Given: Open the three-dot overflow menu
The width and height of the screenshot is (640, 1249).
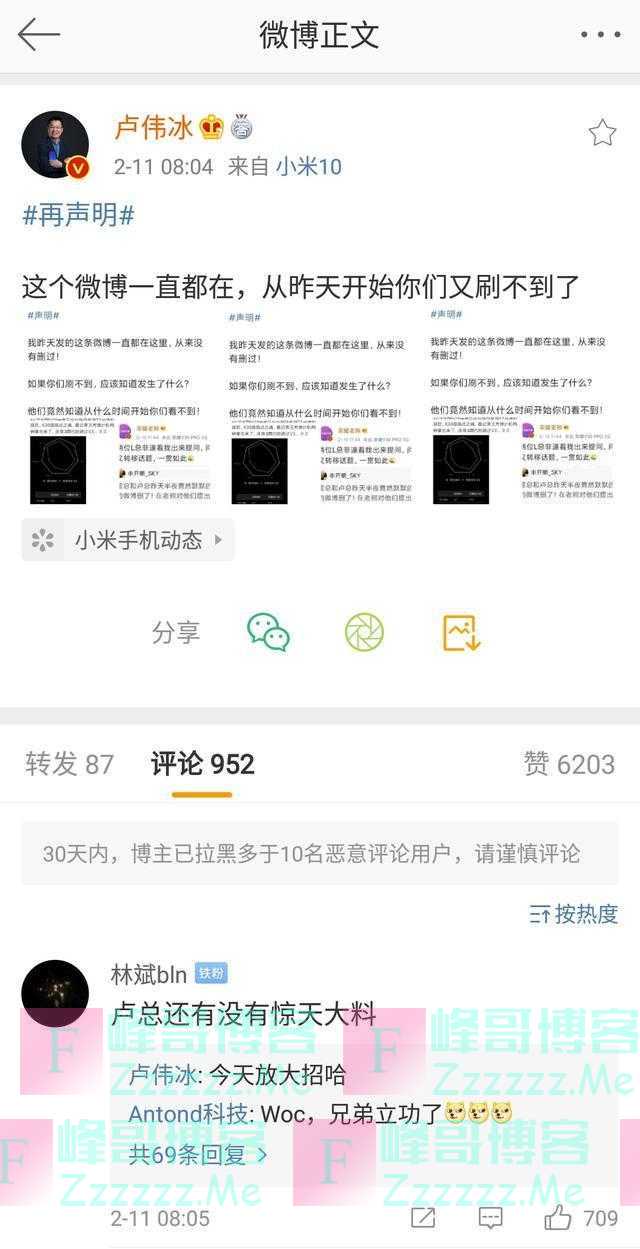Looking at the screenshot, I should pos(600,34).
